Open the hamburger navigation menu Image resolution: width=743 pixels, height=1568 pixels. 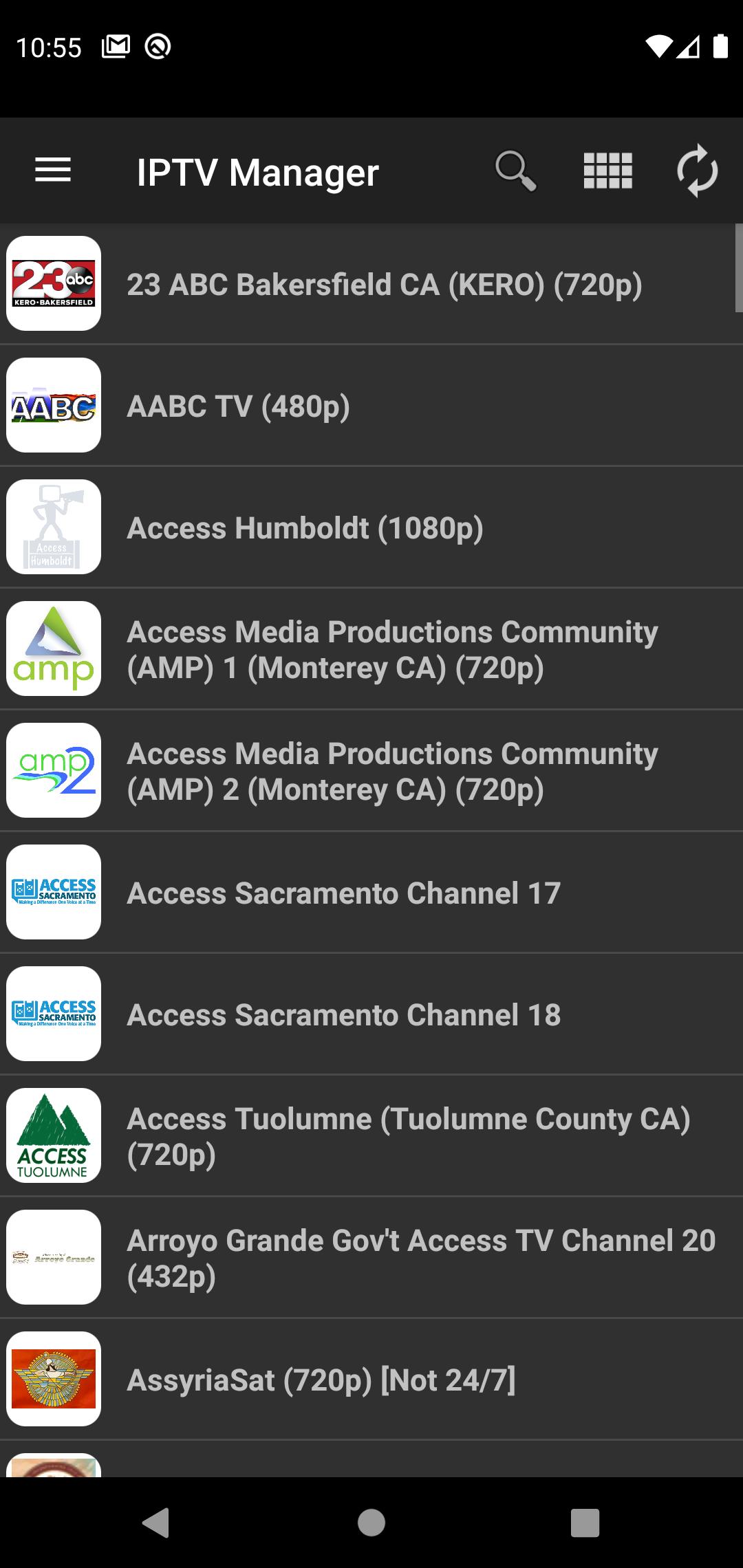coord(53,170)
